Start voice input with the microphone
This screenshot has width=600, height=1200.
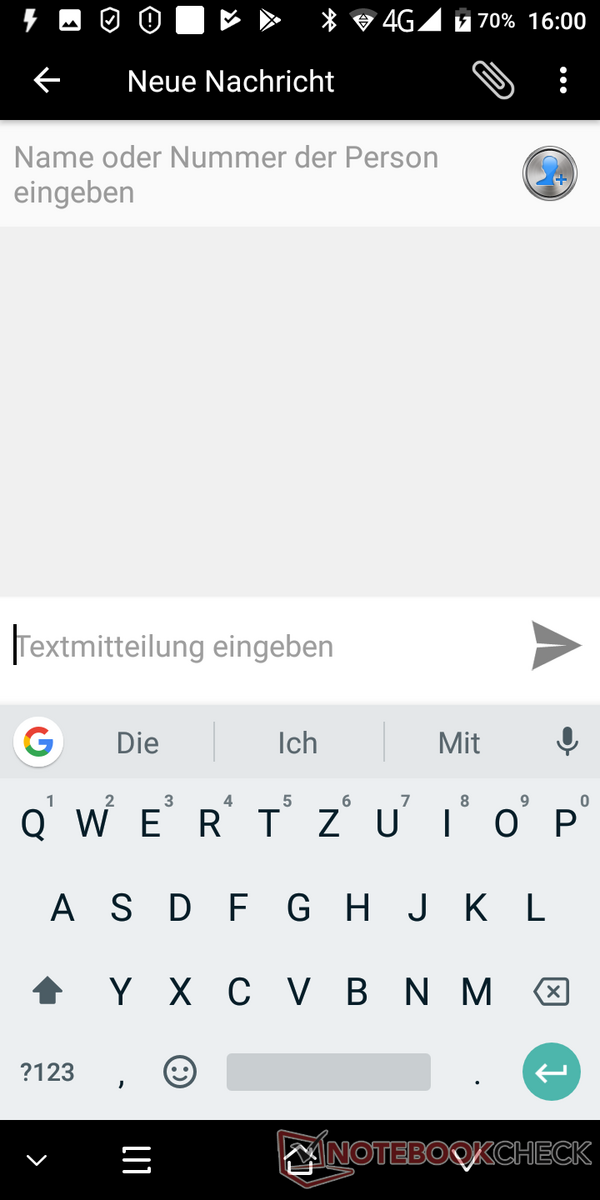[x=567, y=742]
